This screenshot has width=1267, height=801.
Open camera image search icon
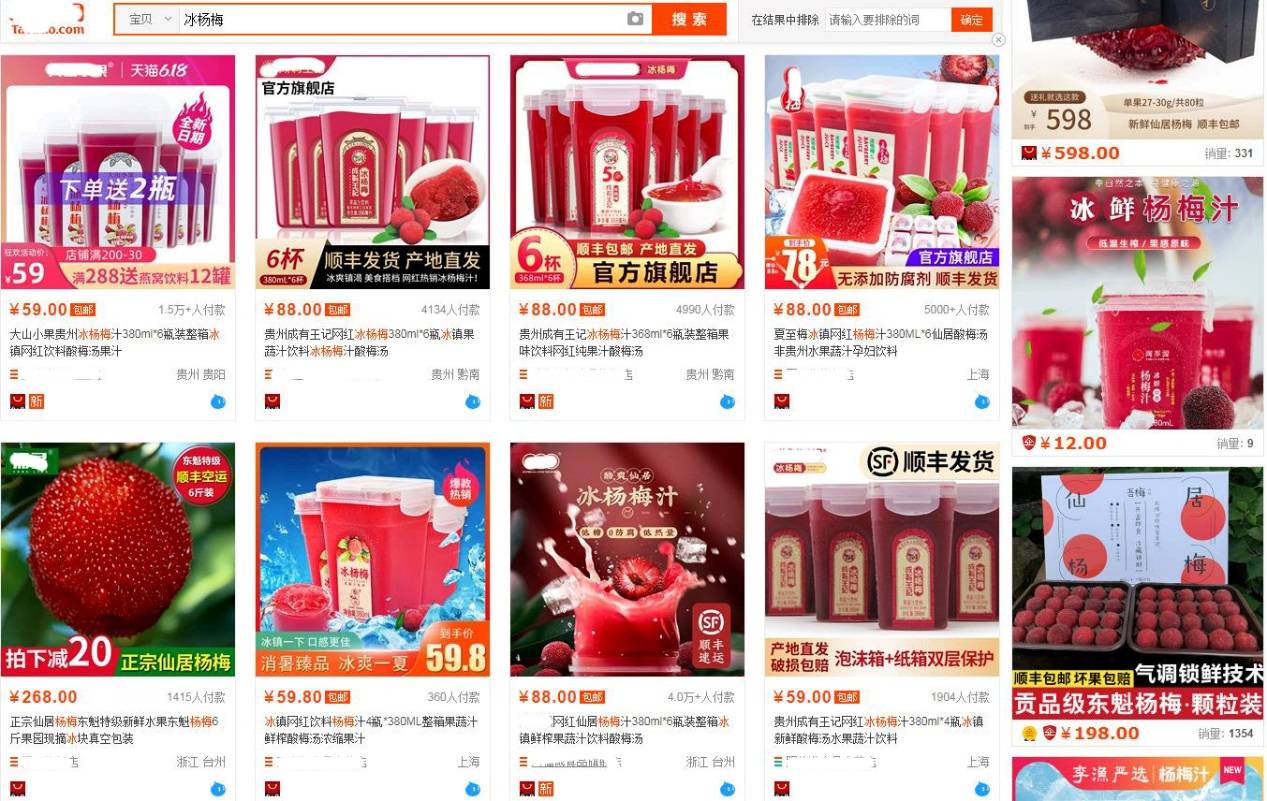coord(635,19)
